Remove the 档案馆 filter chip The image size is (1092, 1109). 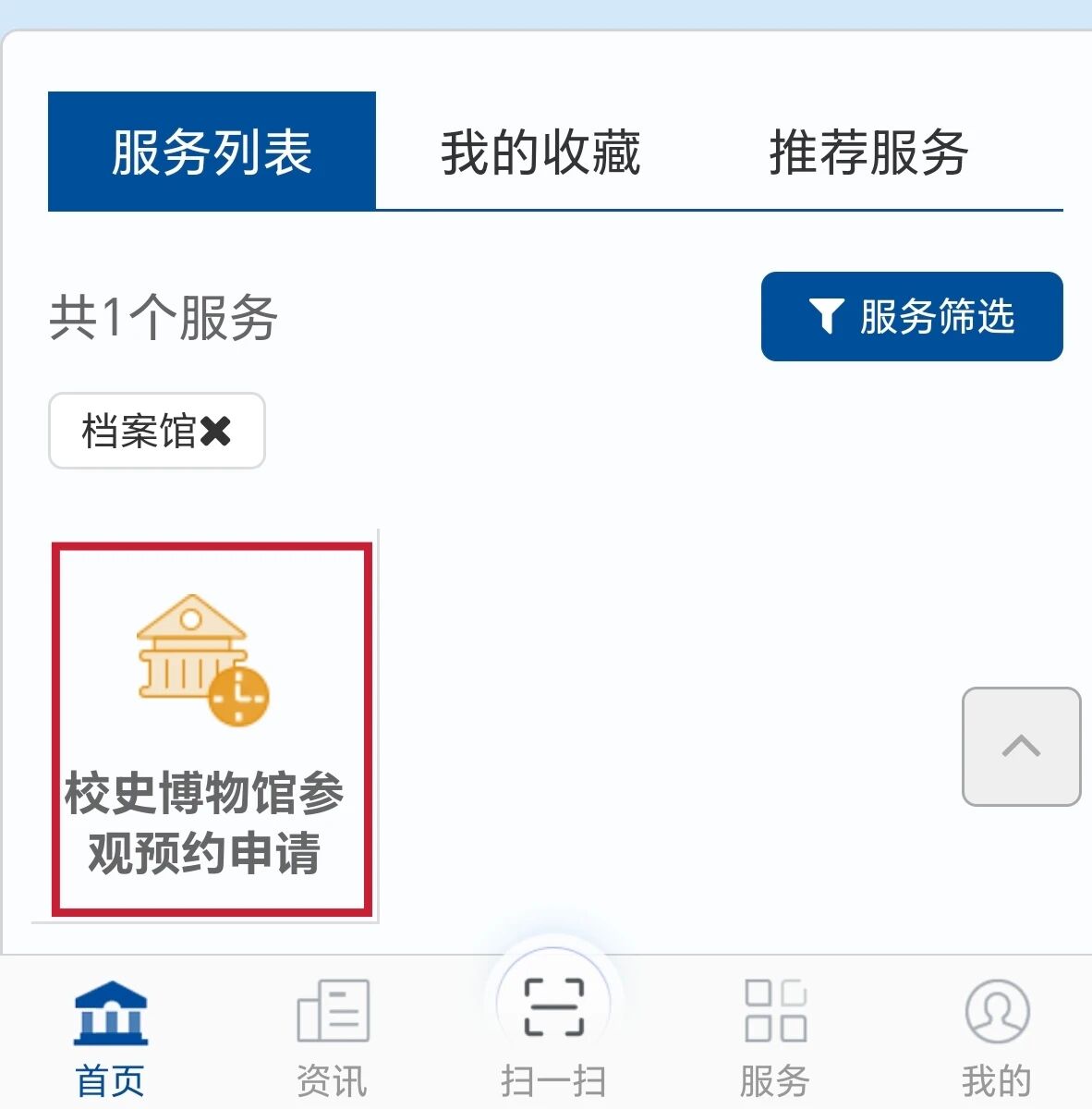click(215, 431)
